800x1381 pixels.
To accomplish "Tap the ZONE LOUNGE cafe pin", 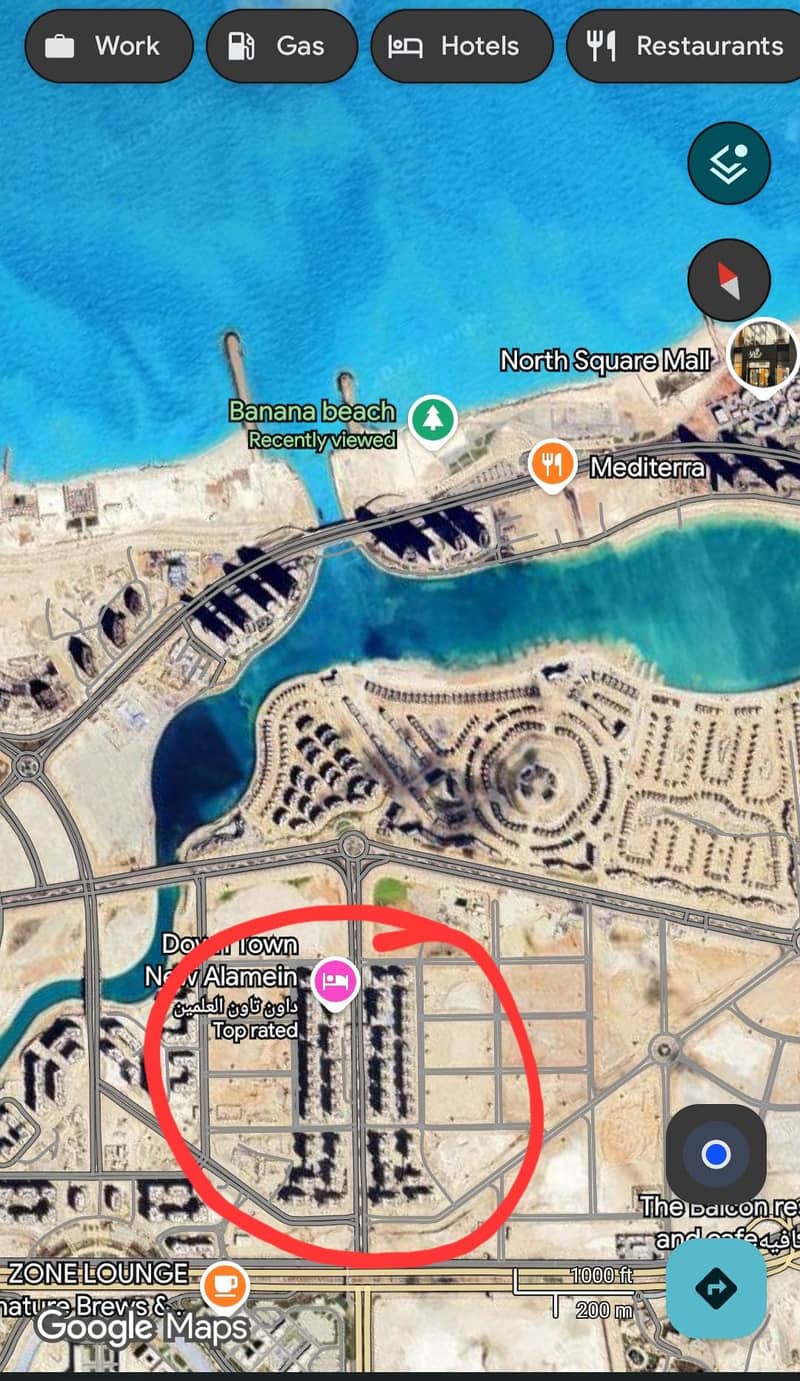I will 225,1286.
